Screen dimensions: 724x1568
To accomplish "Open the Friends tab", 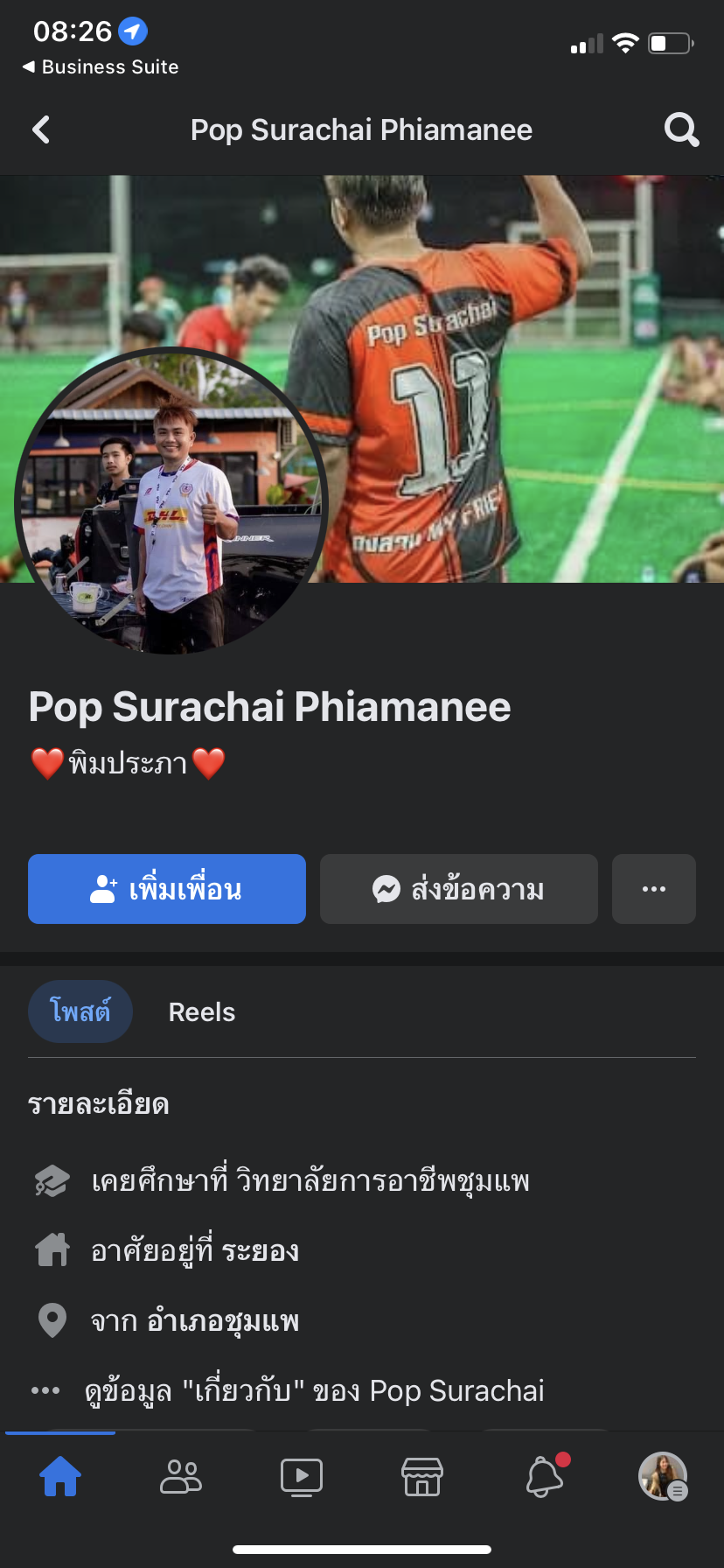I will [181, 1477].
